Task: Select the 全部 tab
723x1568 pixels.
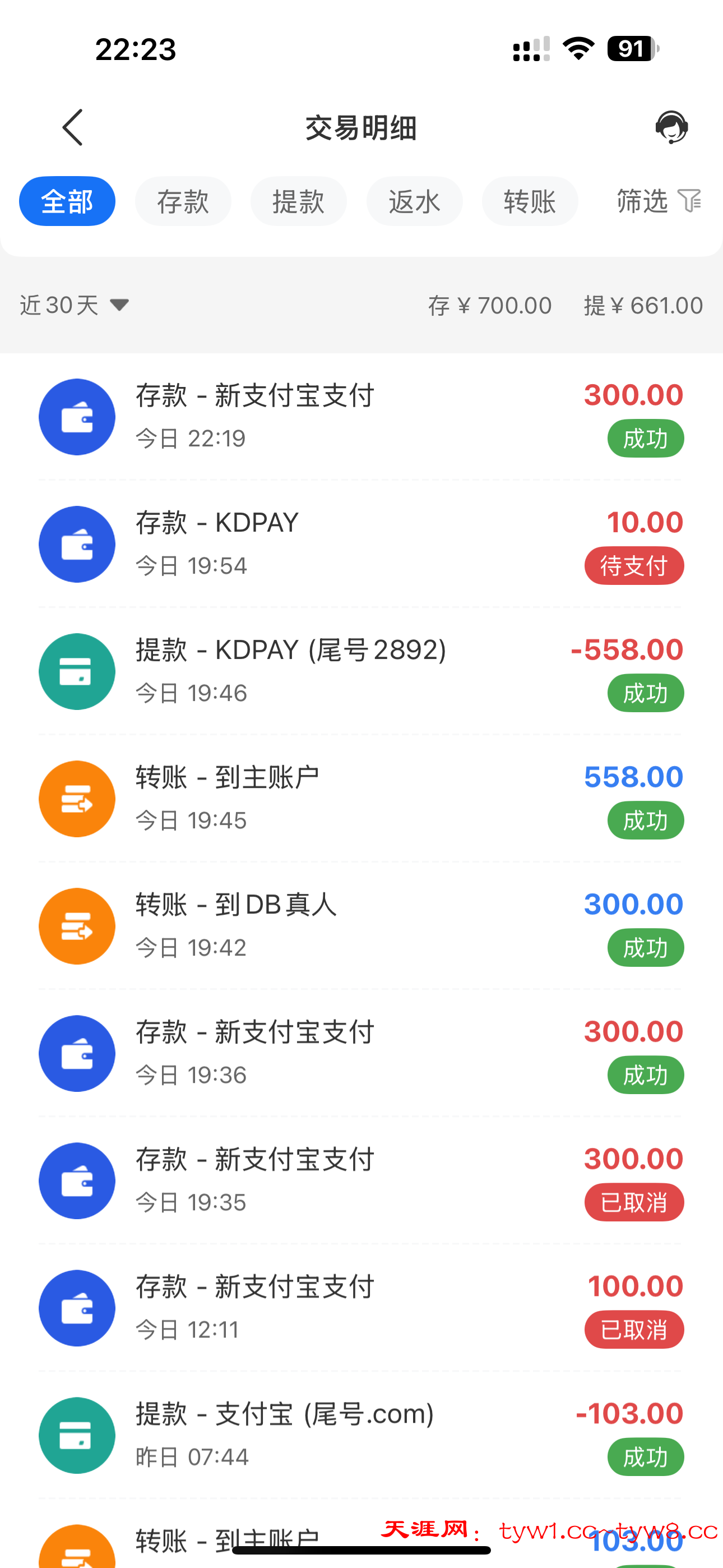Action: [67, 201]
